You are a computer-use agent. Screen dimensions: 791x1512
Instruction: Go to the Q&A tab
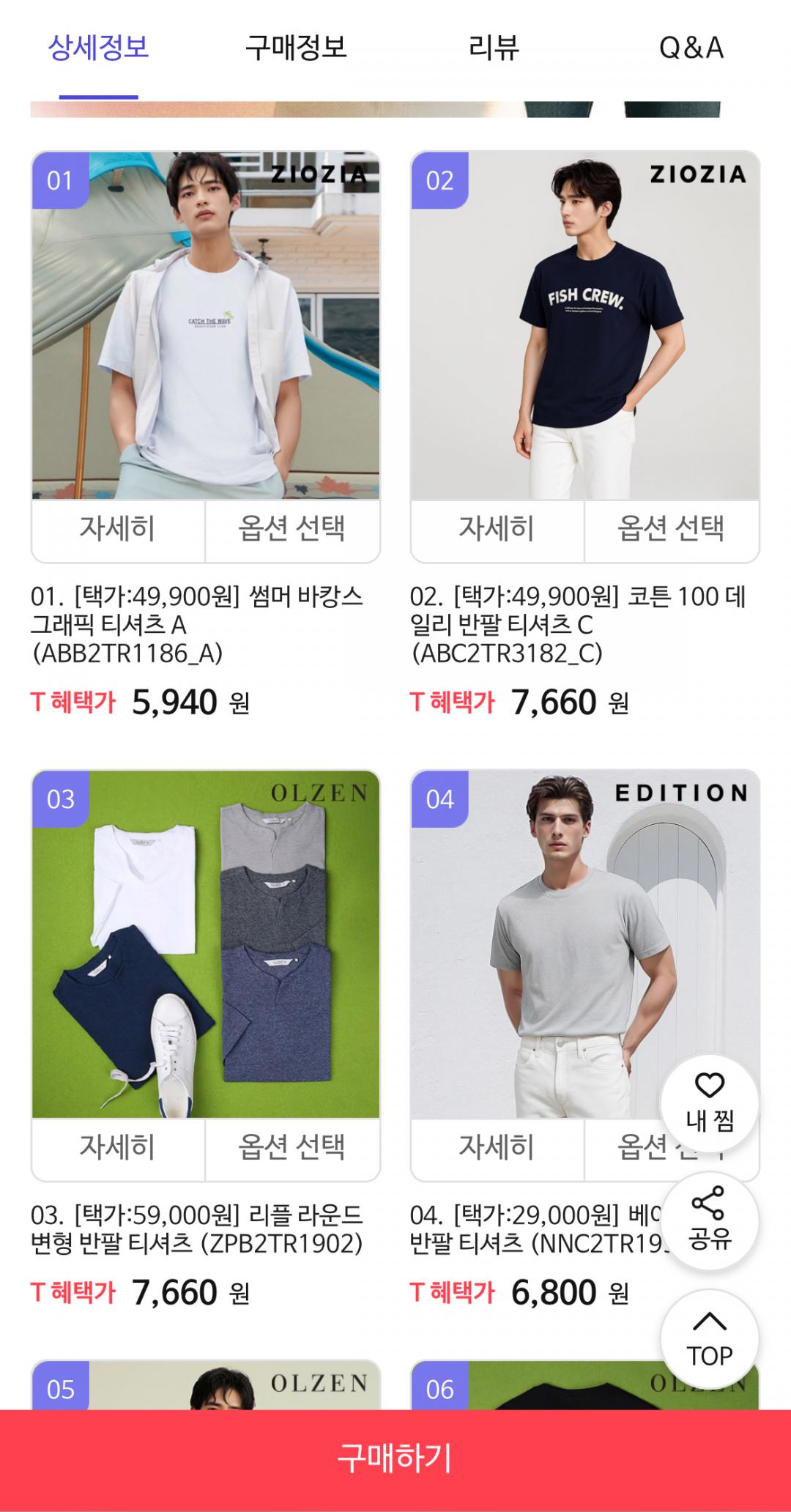tap(691, 48)
